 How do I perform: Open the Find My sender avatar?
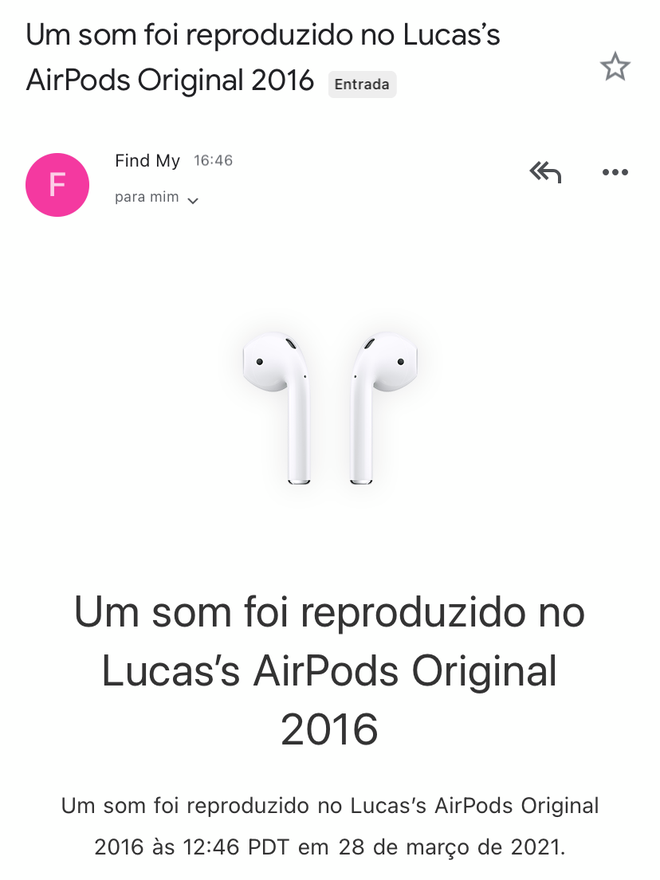(x=57, y=185)
